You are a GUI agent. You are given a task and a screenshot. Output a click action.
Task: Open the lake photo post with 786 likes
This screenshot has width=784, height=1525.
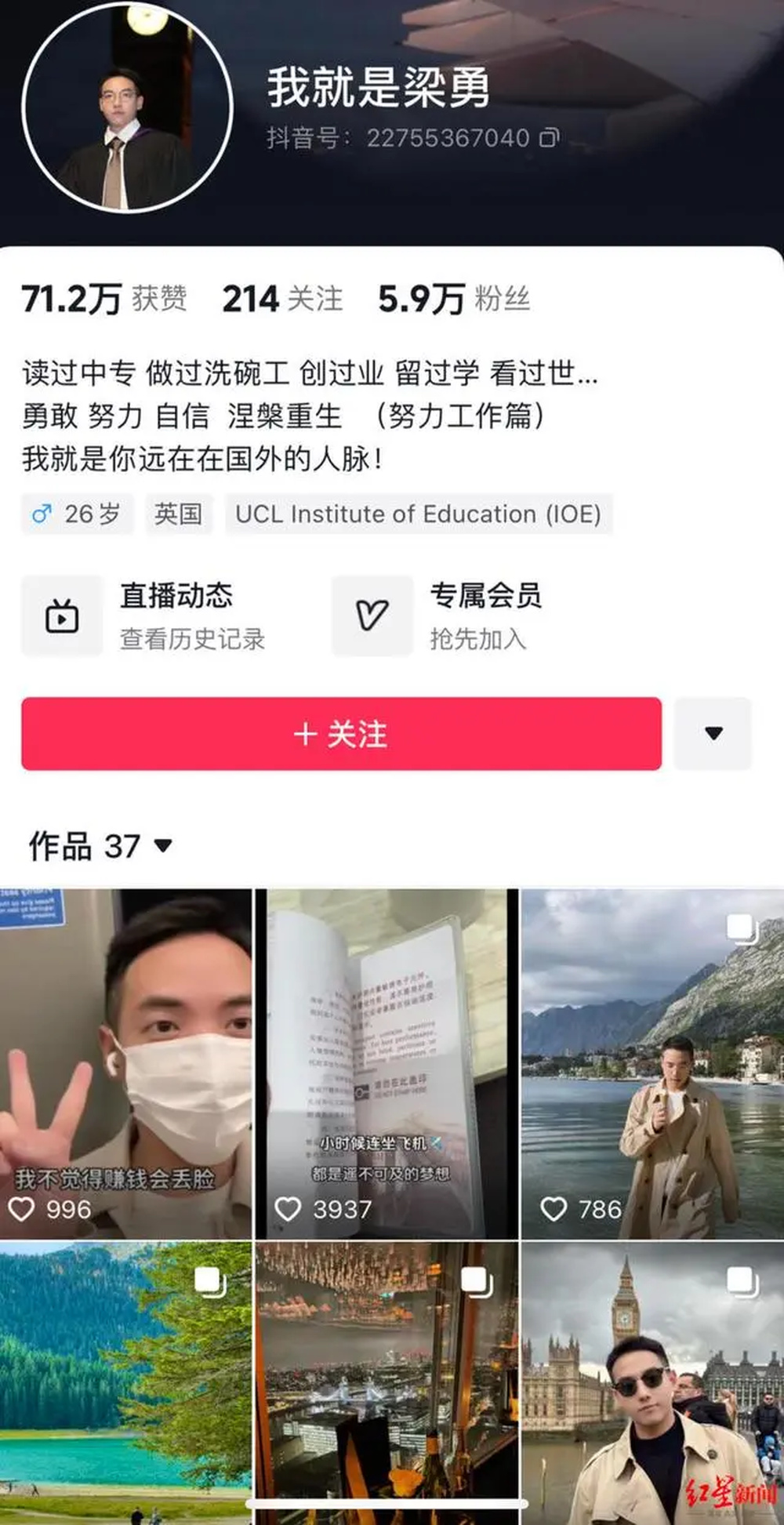[652, 1063]
